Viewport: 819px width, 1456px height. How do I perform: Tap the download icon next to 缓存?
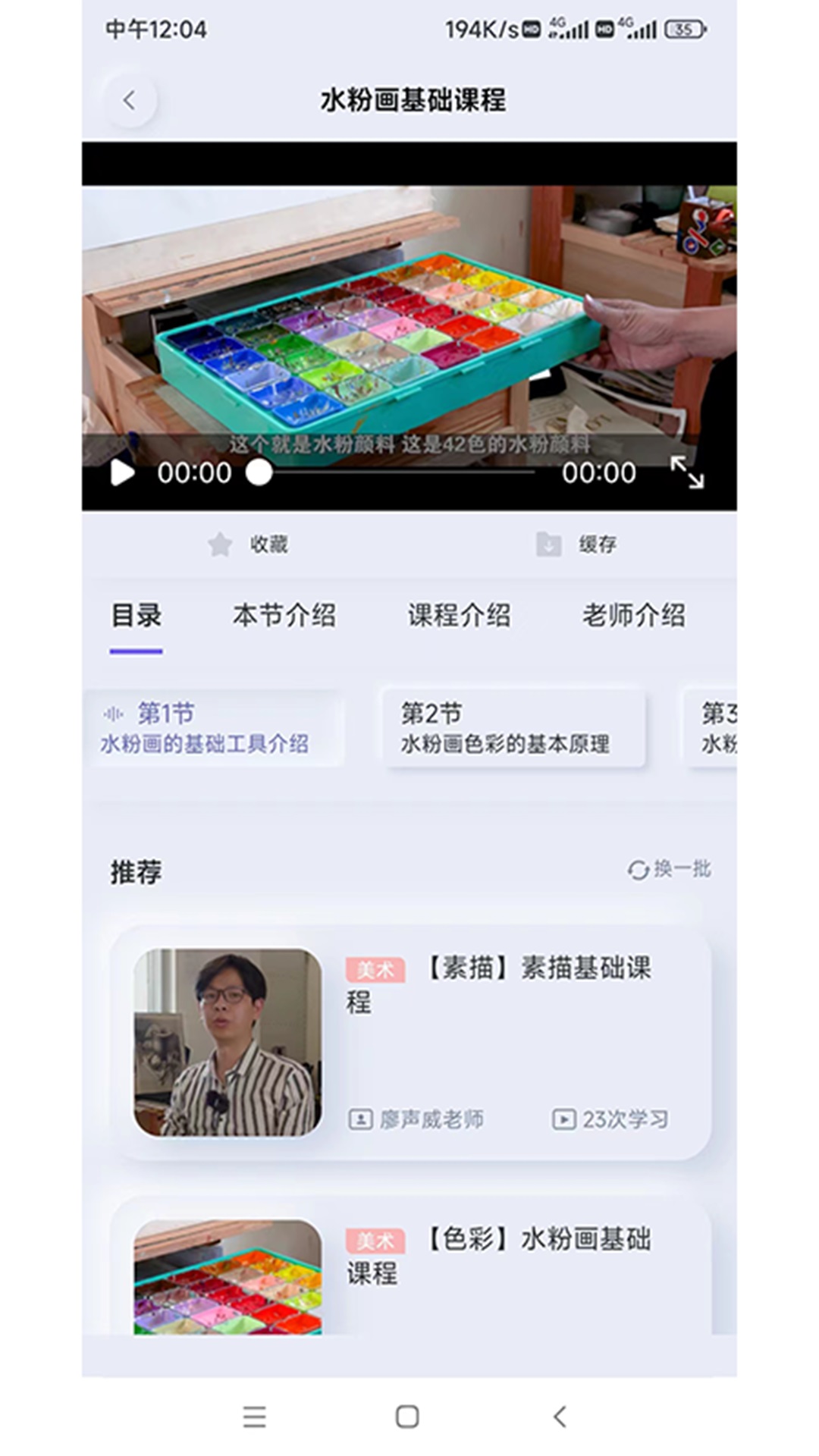click(548, 543)
